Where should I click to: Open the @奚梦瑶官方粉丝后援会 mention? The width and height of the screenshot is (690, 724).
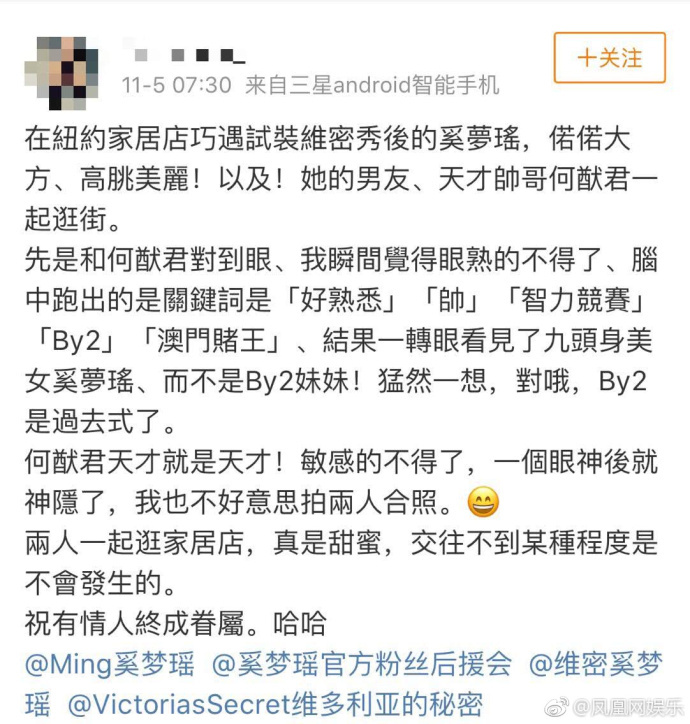pyautogui.click(x=360, y=663)
